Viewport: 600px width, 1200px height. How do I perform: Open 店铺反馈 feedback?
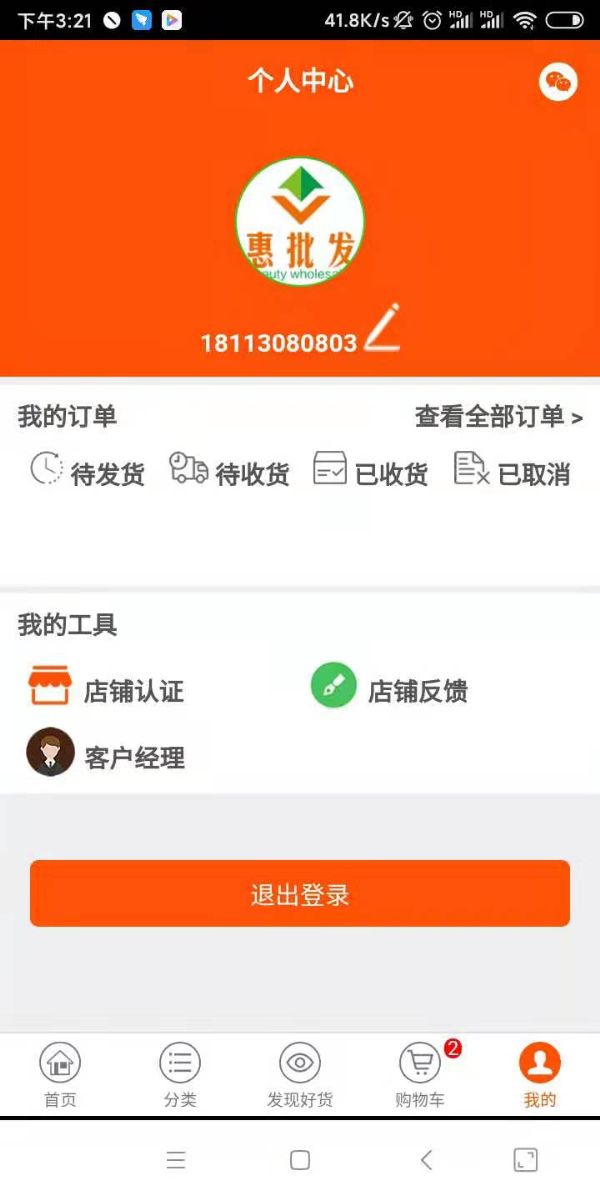[390, 689]
